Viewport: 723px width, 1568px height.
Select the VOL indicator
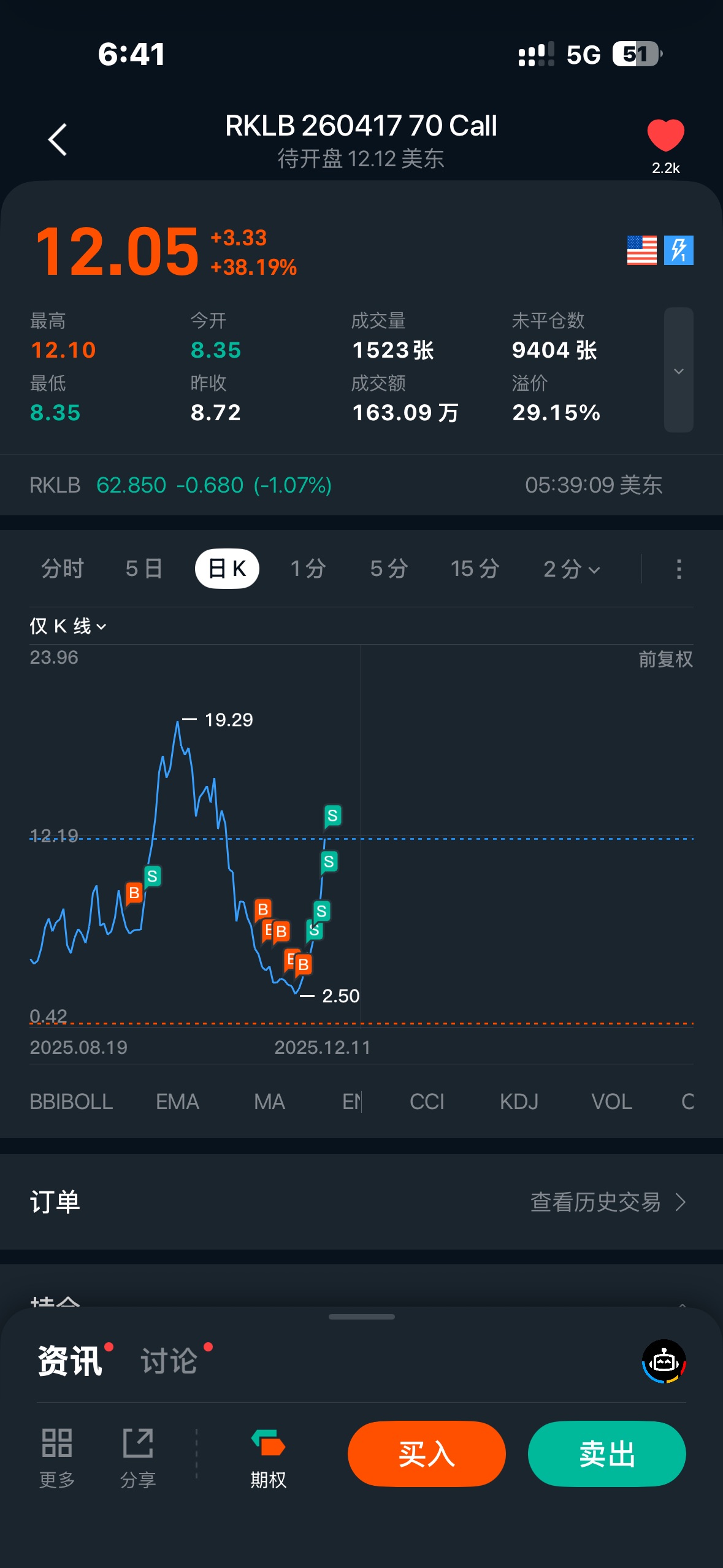coord(611,1102)
